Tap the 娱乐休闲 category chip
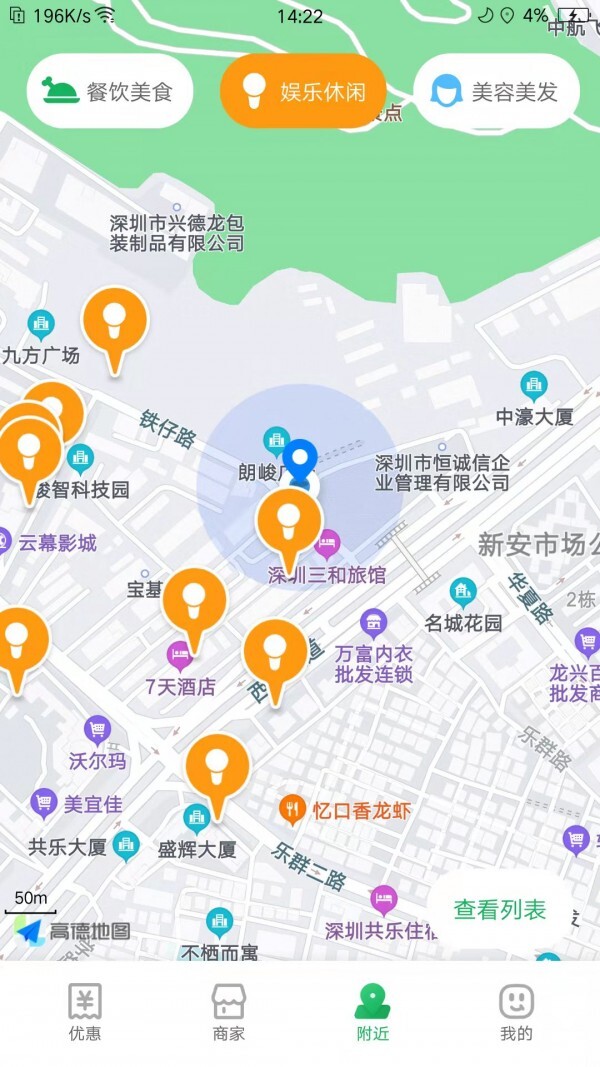600x1067 pixels. [303, 92]
